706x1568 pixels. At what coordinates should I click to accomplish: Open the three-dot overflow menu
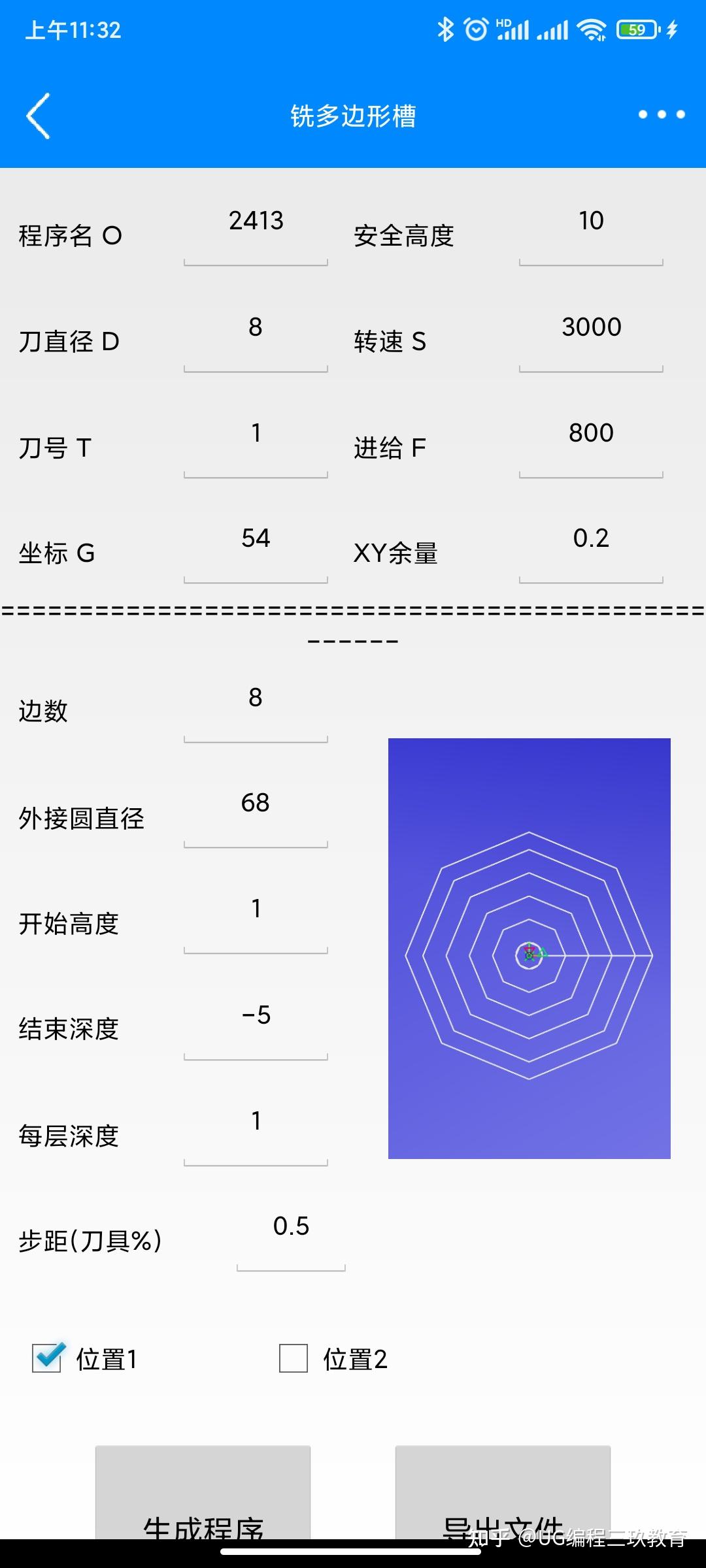[662, 114]
